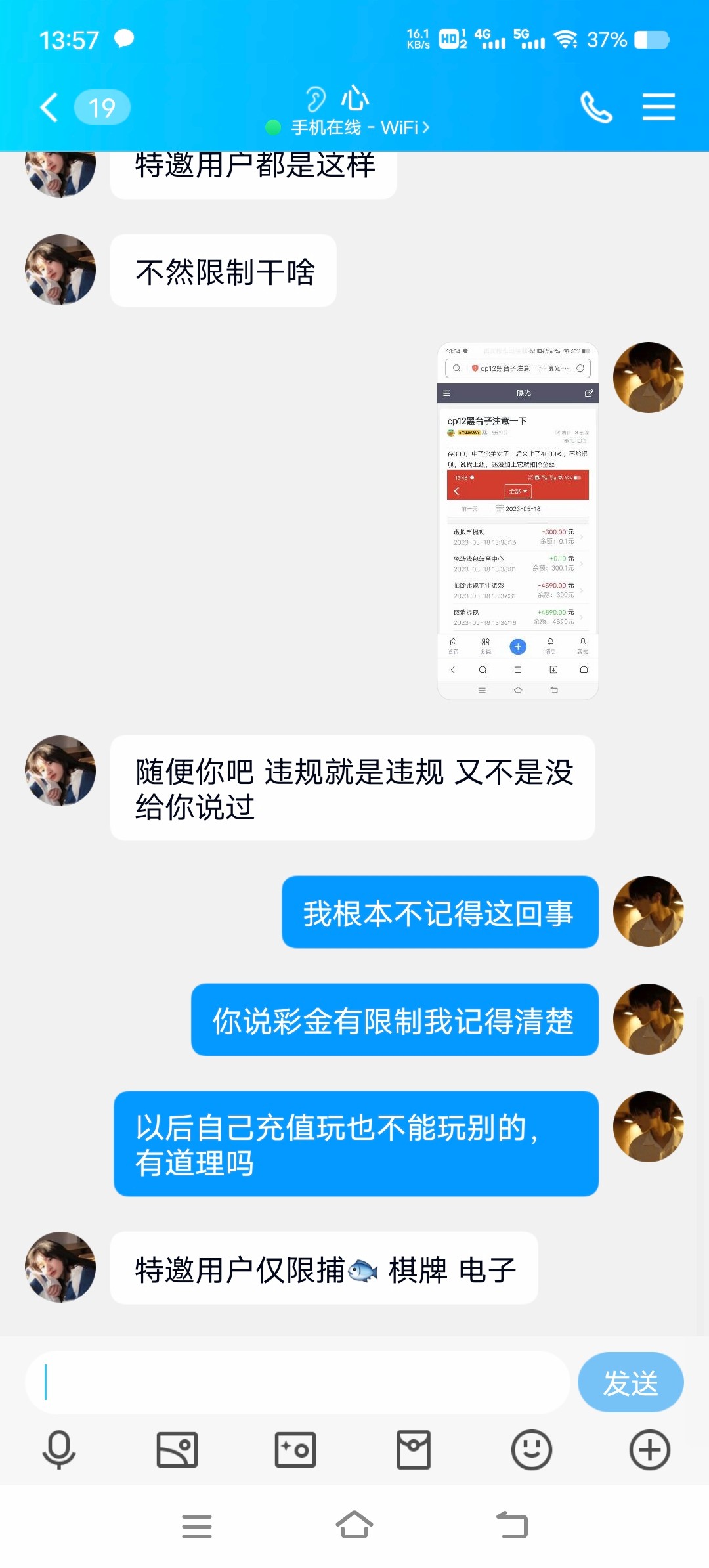Image resolution: width=709 pixels, height=1568 pixels.
Task: Go back to the message list
Action: coord(50,108)
